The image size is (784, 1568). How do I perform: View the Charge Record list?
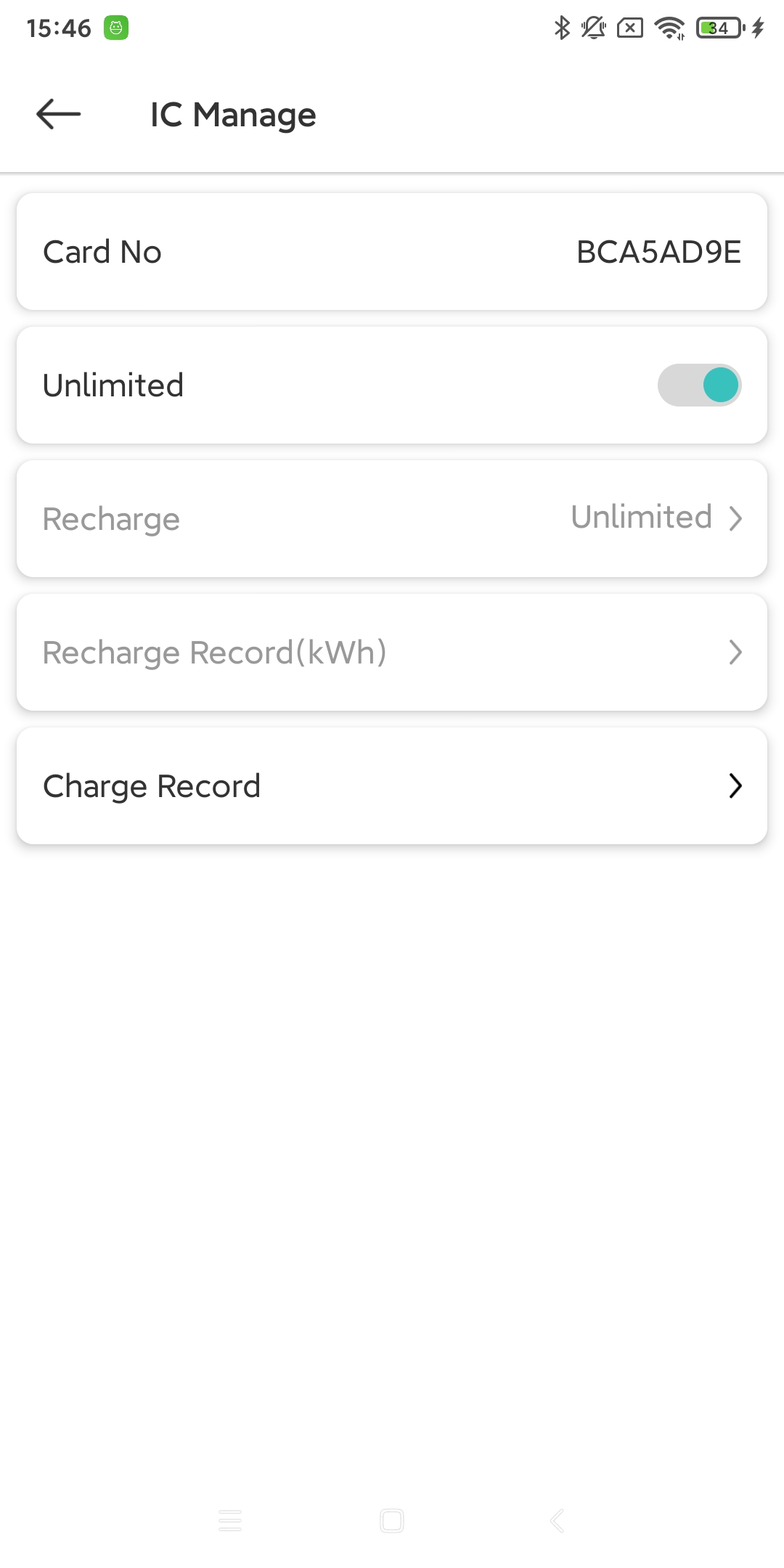pyautogui.click(x=392, y=786)
